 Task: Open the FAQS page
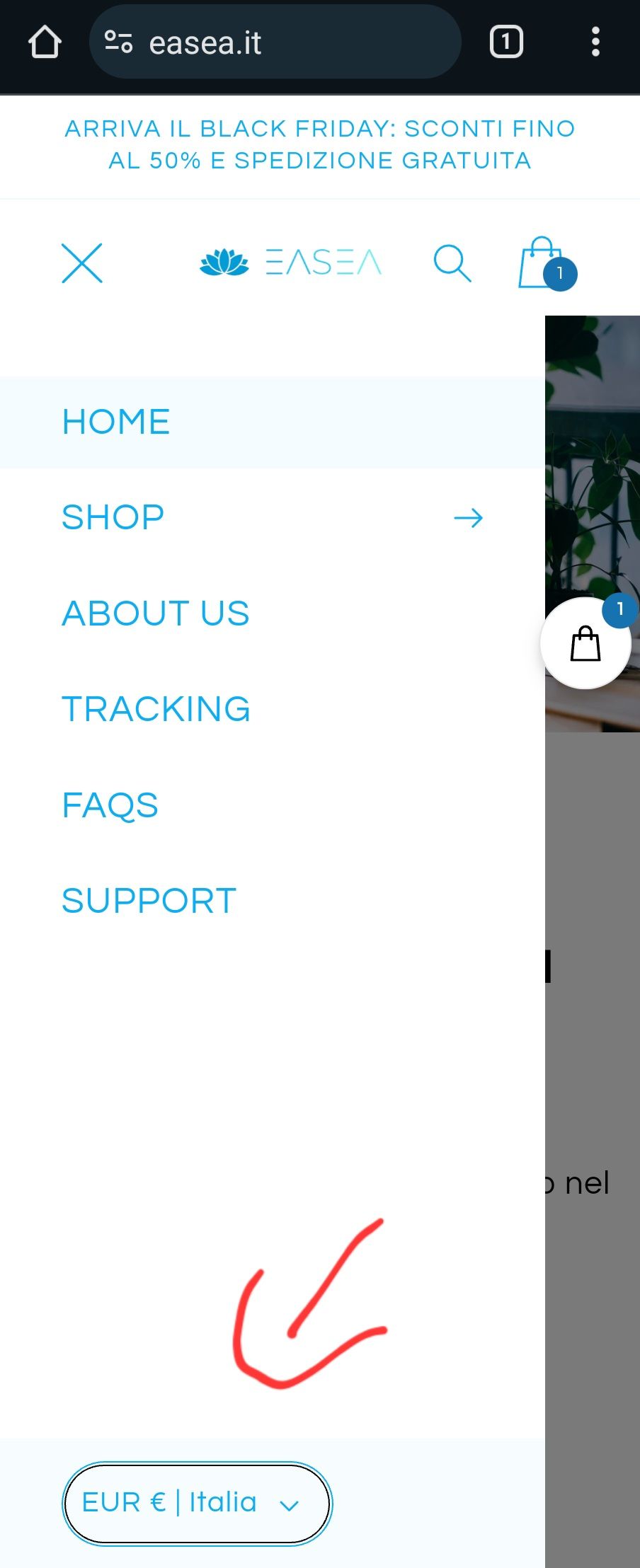(110, 805)
